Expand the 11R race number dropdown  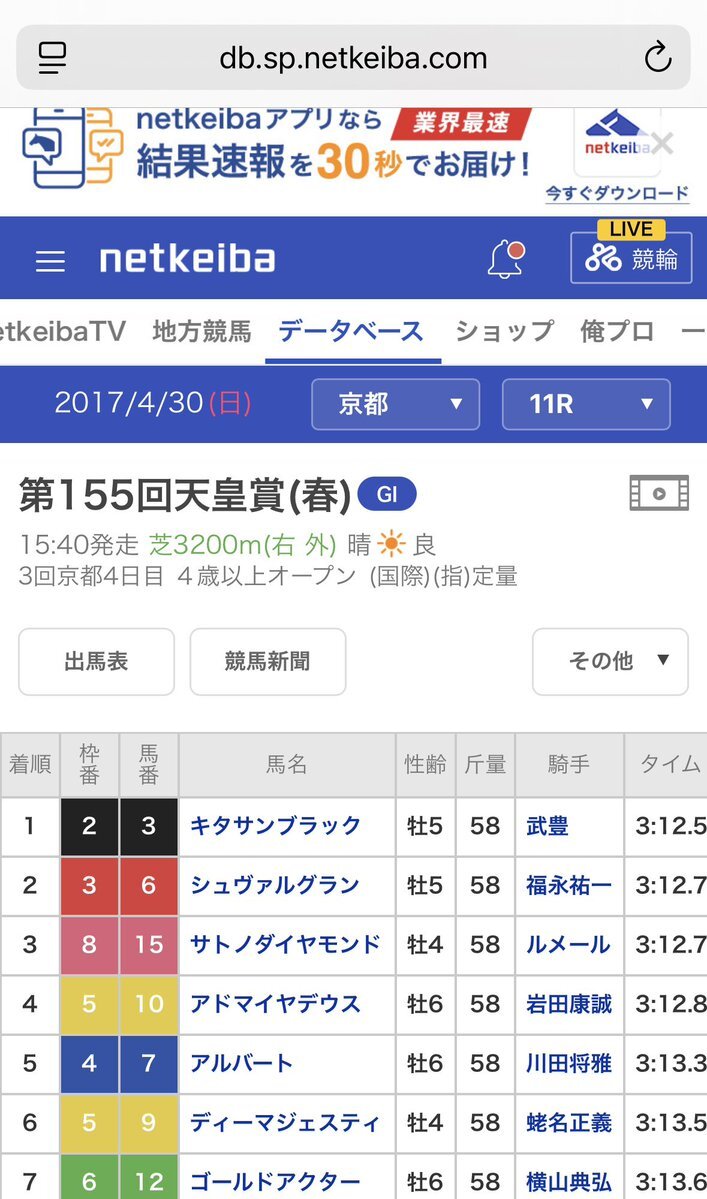click(586, 404)
